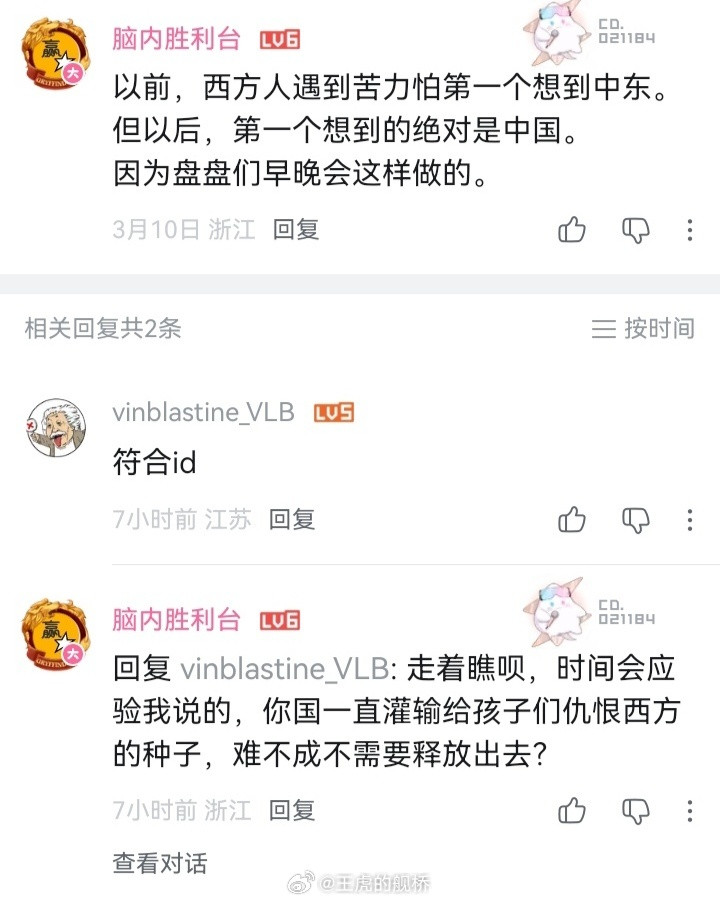Like the bottom 脑内胜利台 reply
720x902 pixels.
coord(572,812)
